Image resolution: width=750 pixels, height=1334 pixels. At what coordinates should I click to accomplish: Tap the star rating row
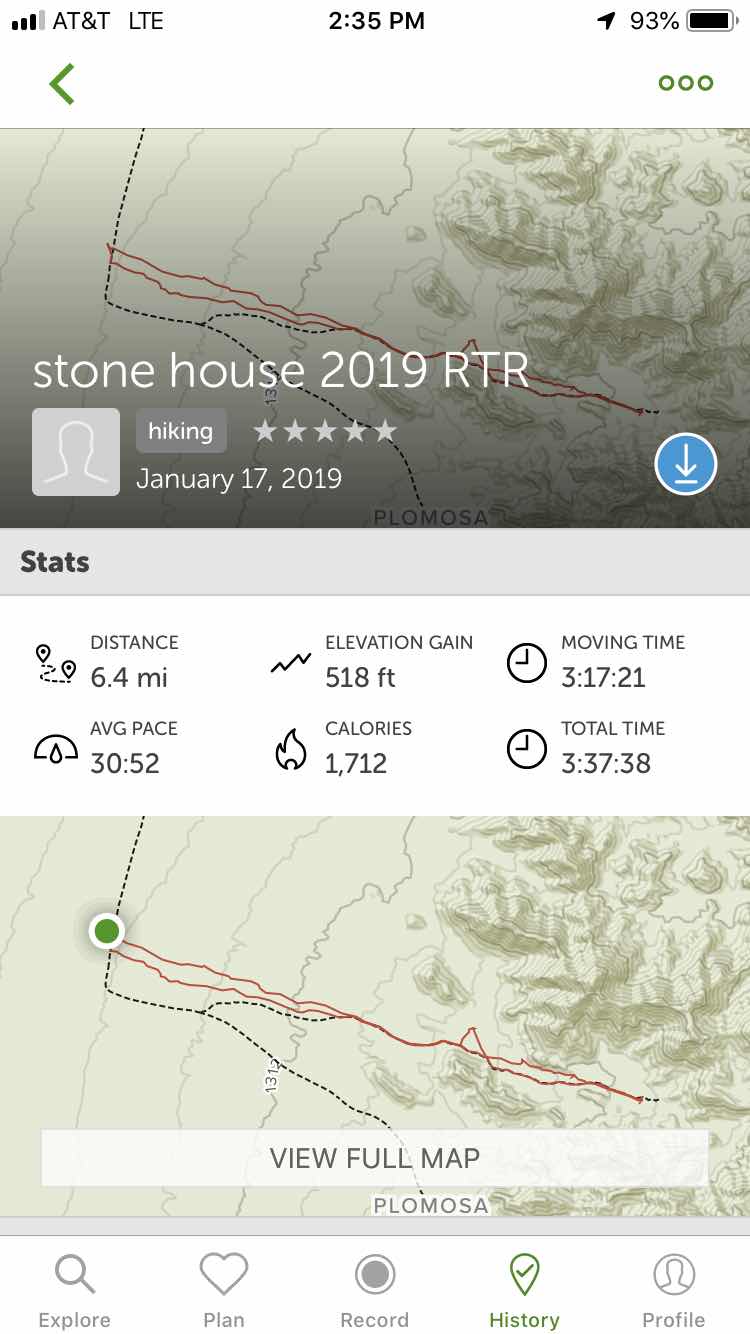[x=325, y=431]
